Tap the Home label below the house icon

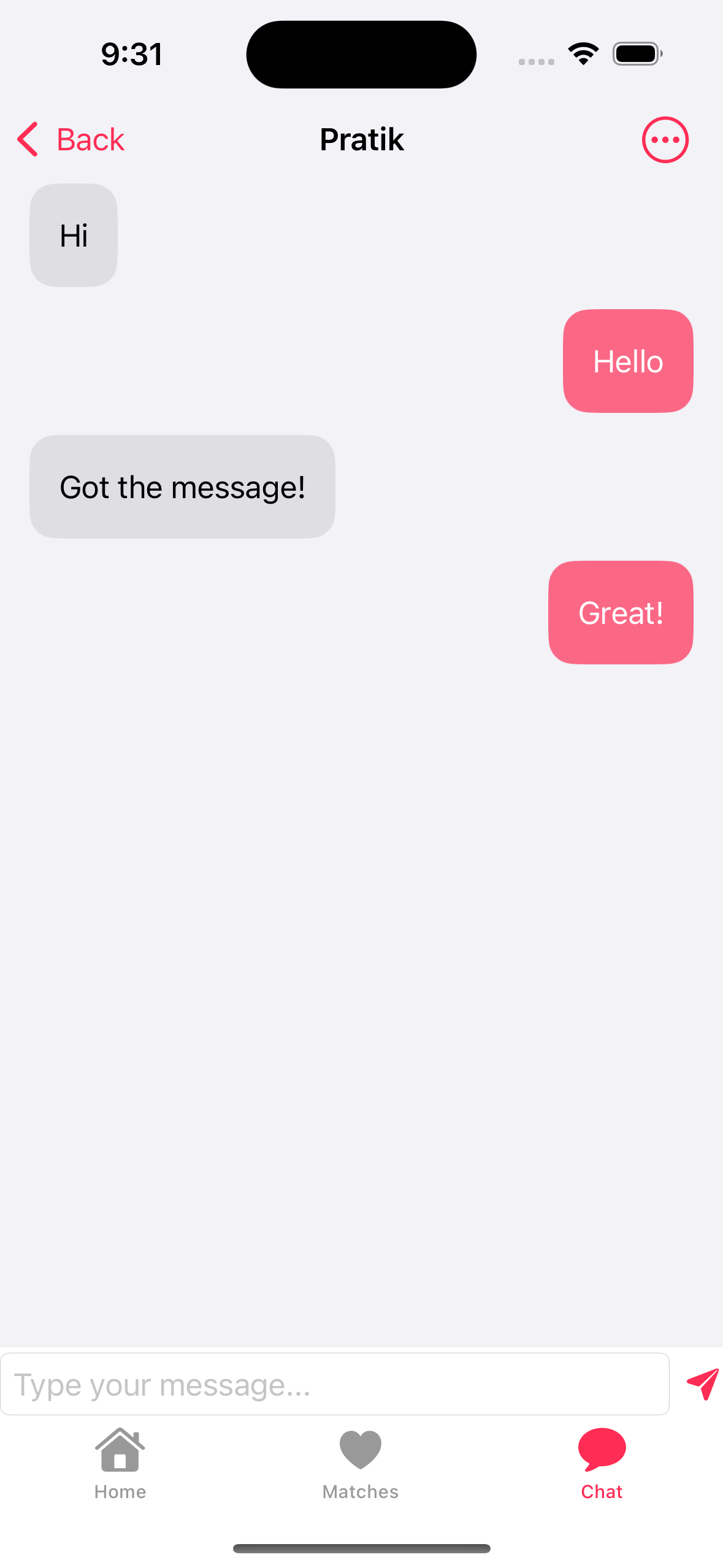(120, 1492)
